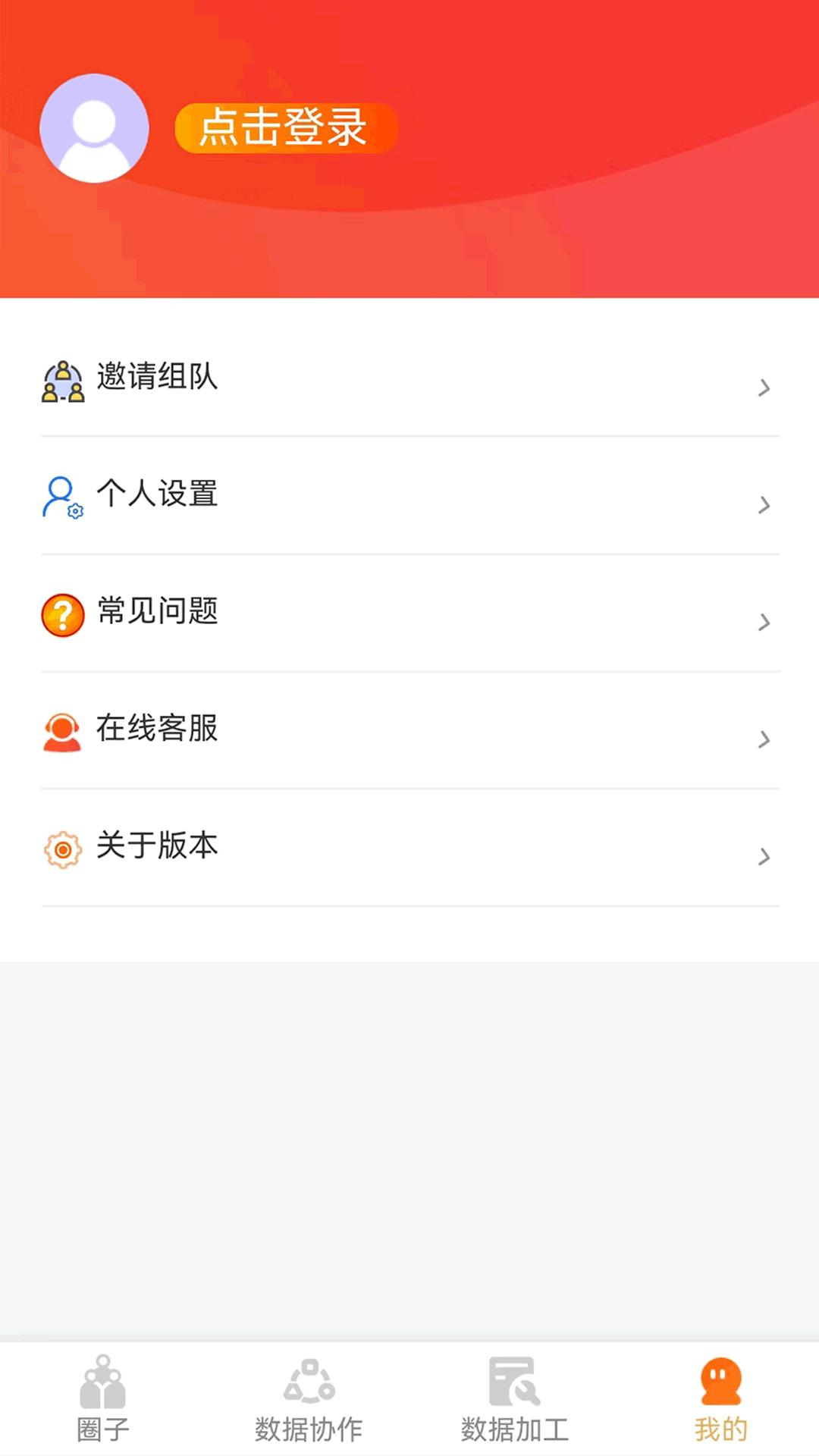Tap the 点击登录 login button
This screenshot has height=1456, width=819.
[x=285, y=129]
